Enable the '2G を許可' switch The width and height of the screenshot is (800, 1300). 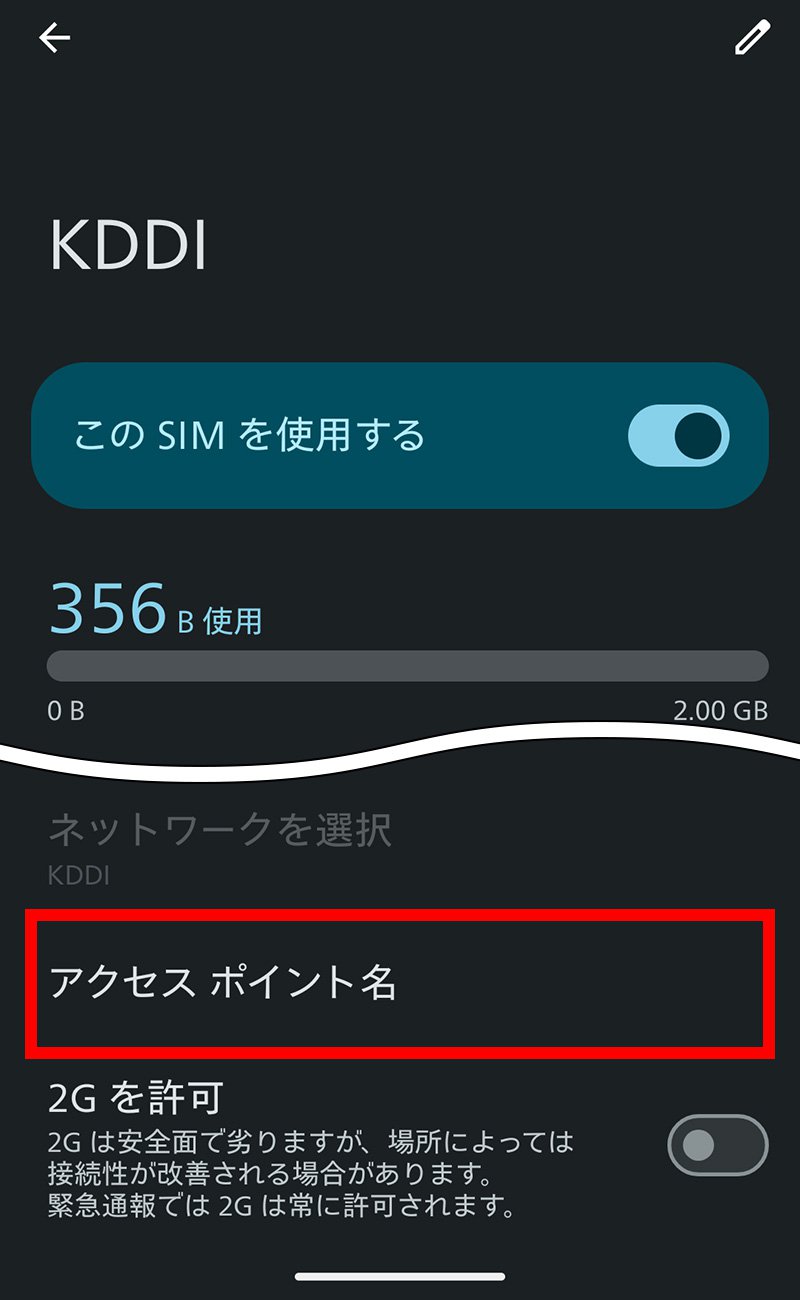coord(716,1145)
